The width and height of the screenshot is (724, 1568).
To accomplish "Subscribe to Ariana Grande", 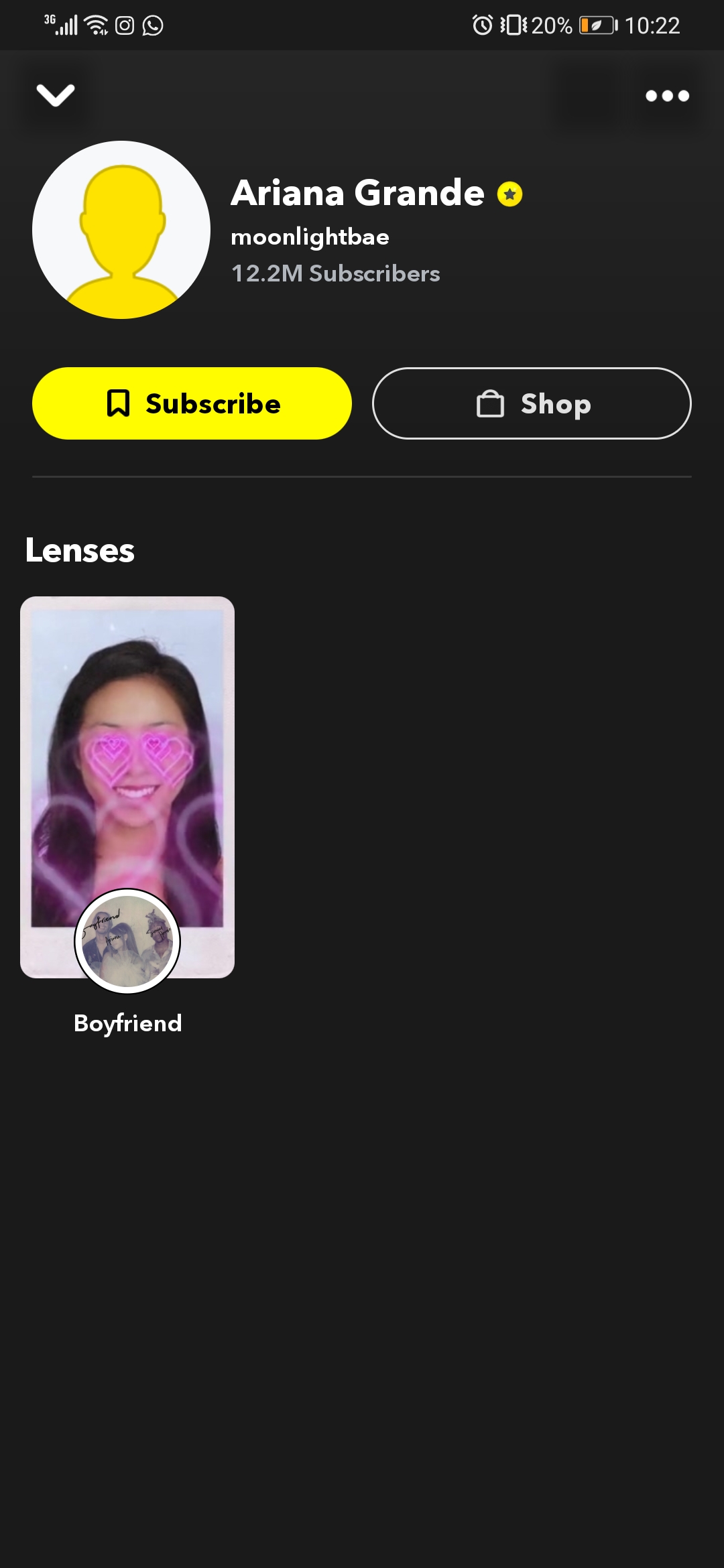I will [192, 403].
